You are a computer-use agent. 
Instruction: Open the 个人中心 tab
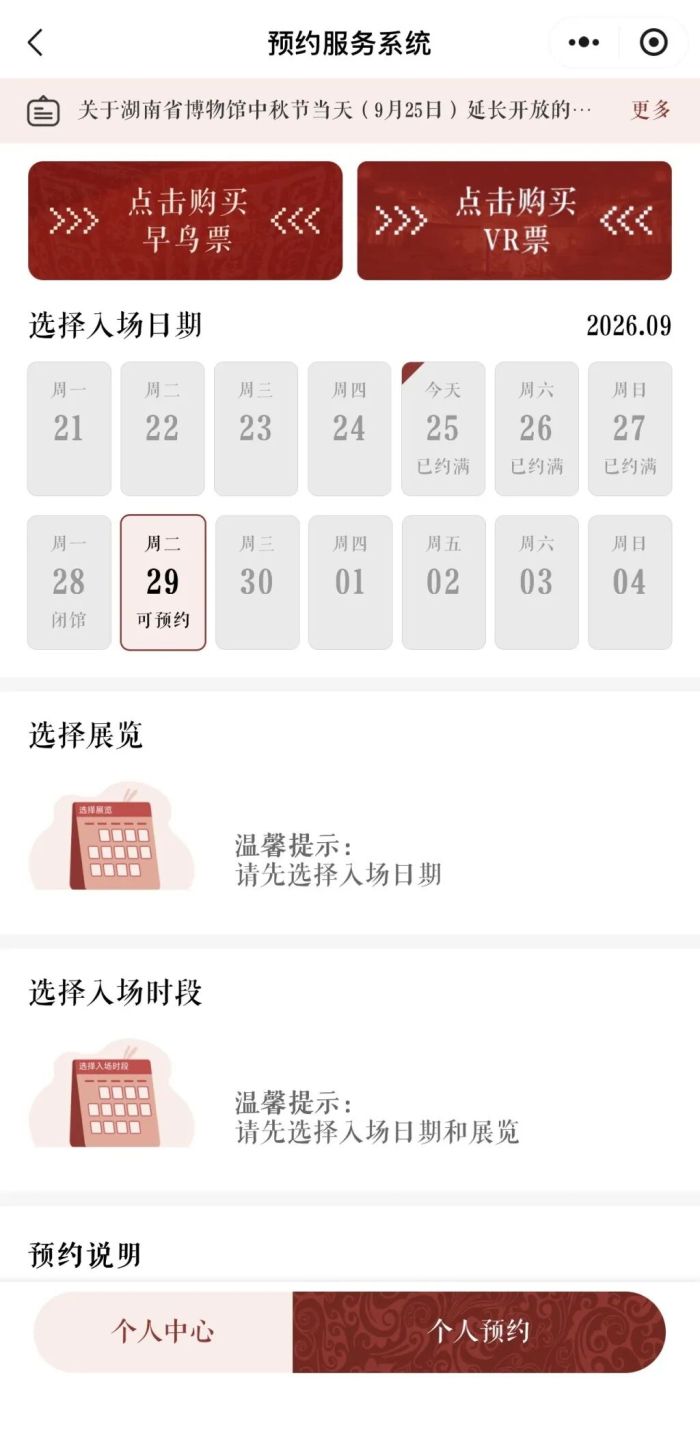tap(163, 1332)
